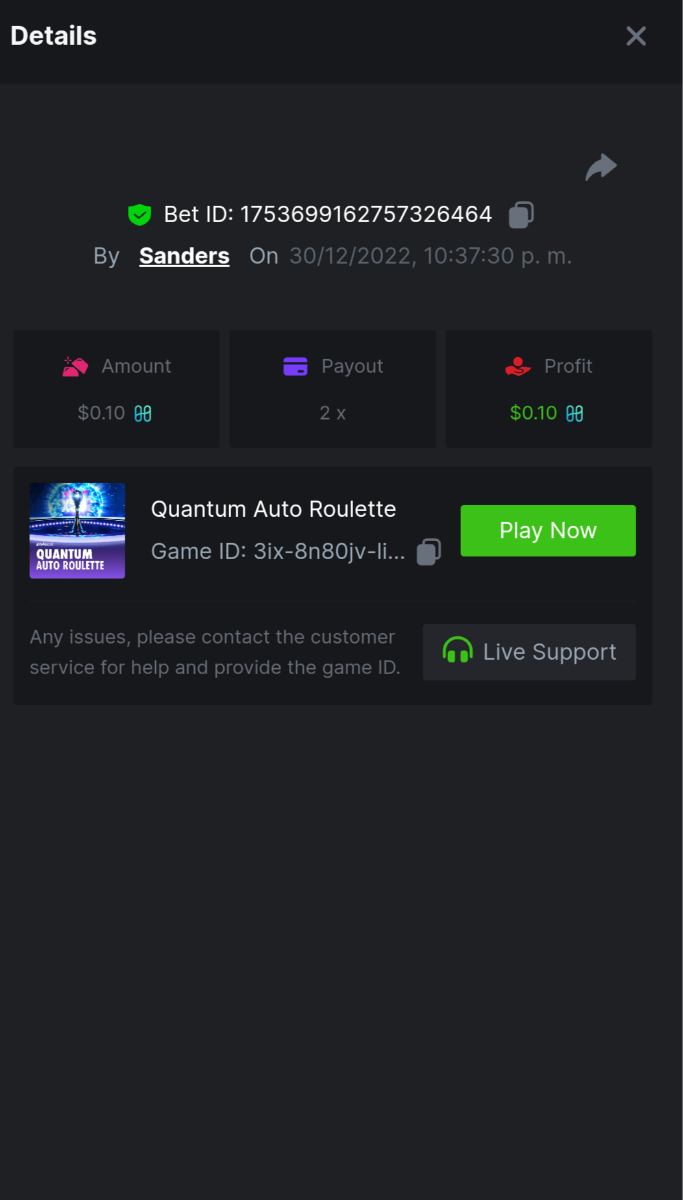Copy the Bet ID
Screen dimensions: 683x1200
[x=521, y=214]
